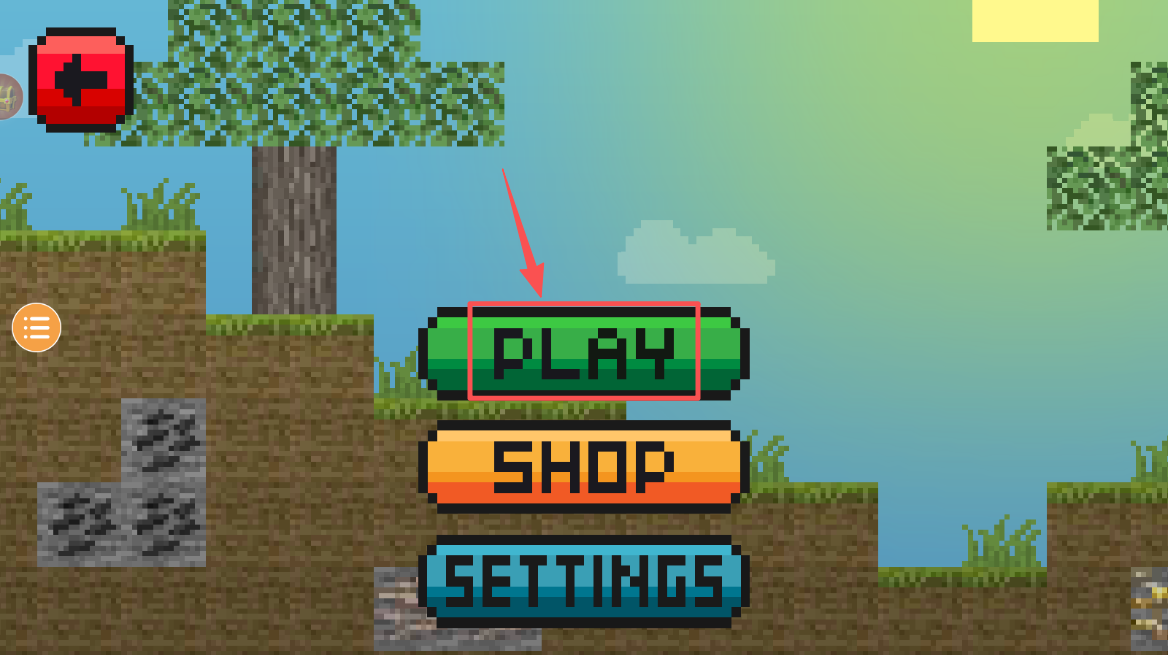The image size is (1168, 655).
Task: Open the SETTINGS menu
Action: pyautogui.click(x=583, y=580)
